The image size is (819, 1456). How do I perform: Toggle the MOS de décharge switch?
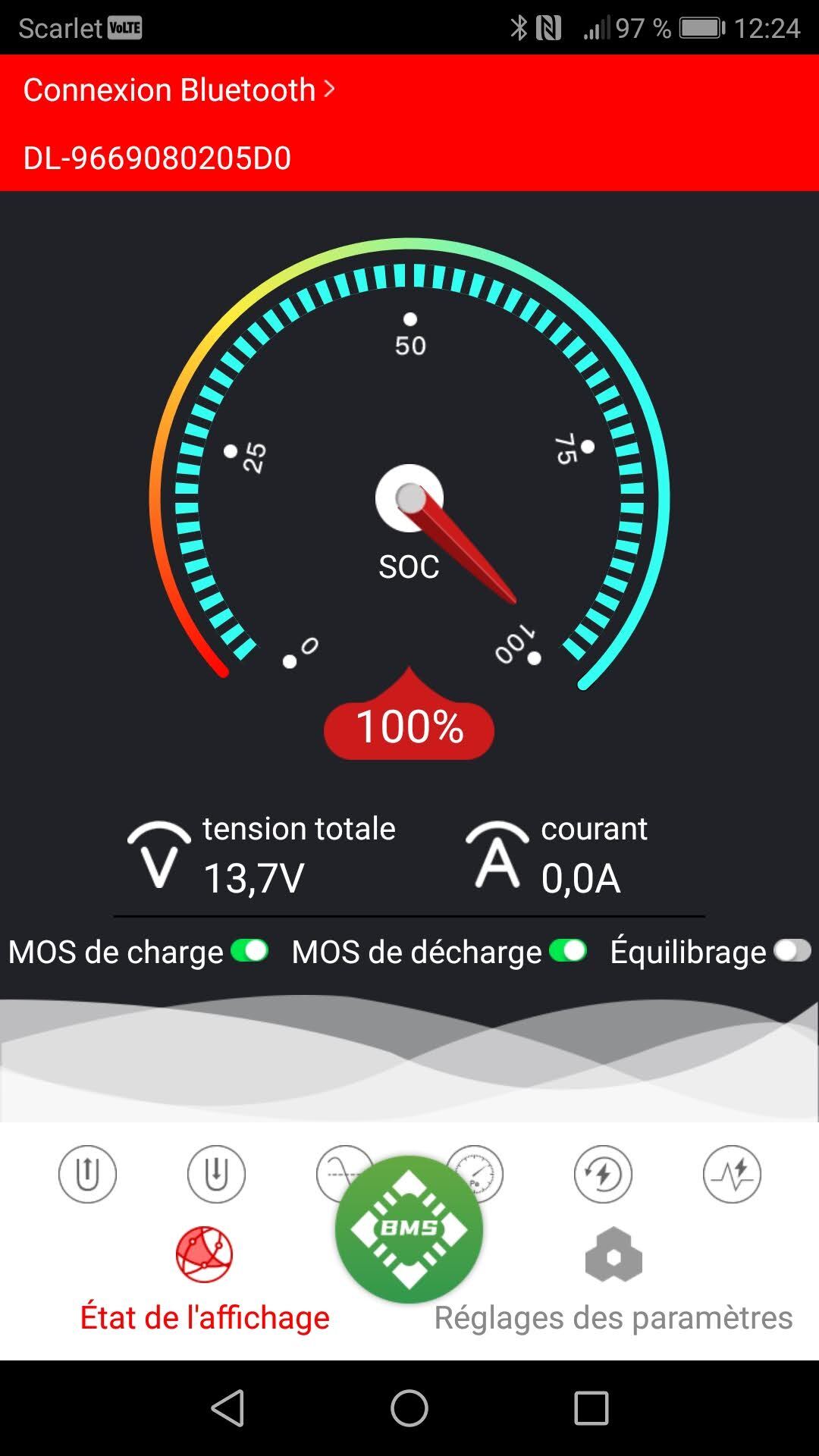point(568,951)
